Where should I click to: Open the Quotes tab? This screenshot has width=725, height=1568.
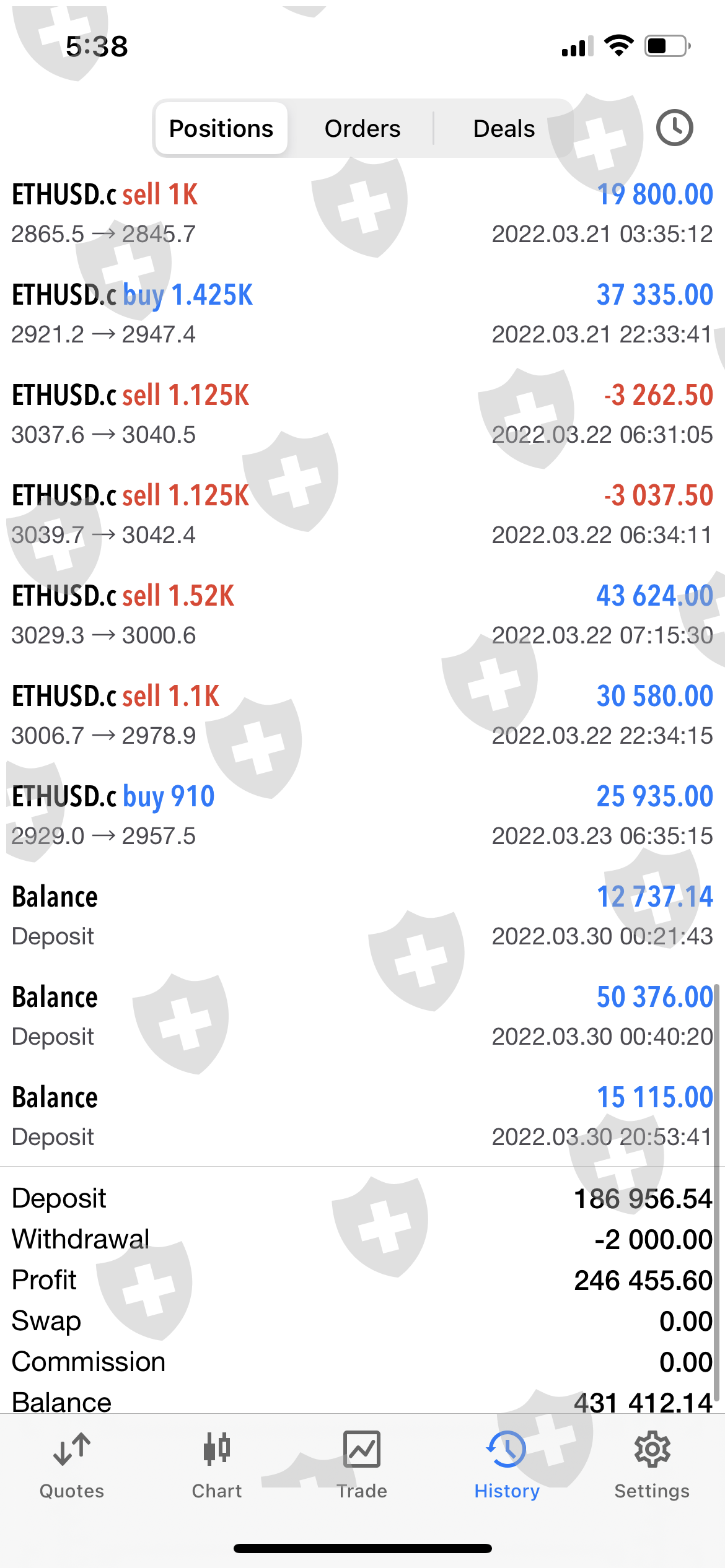(72, 1465)
